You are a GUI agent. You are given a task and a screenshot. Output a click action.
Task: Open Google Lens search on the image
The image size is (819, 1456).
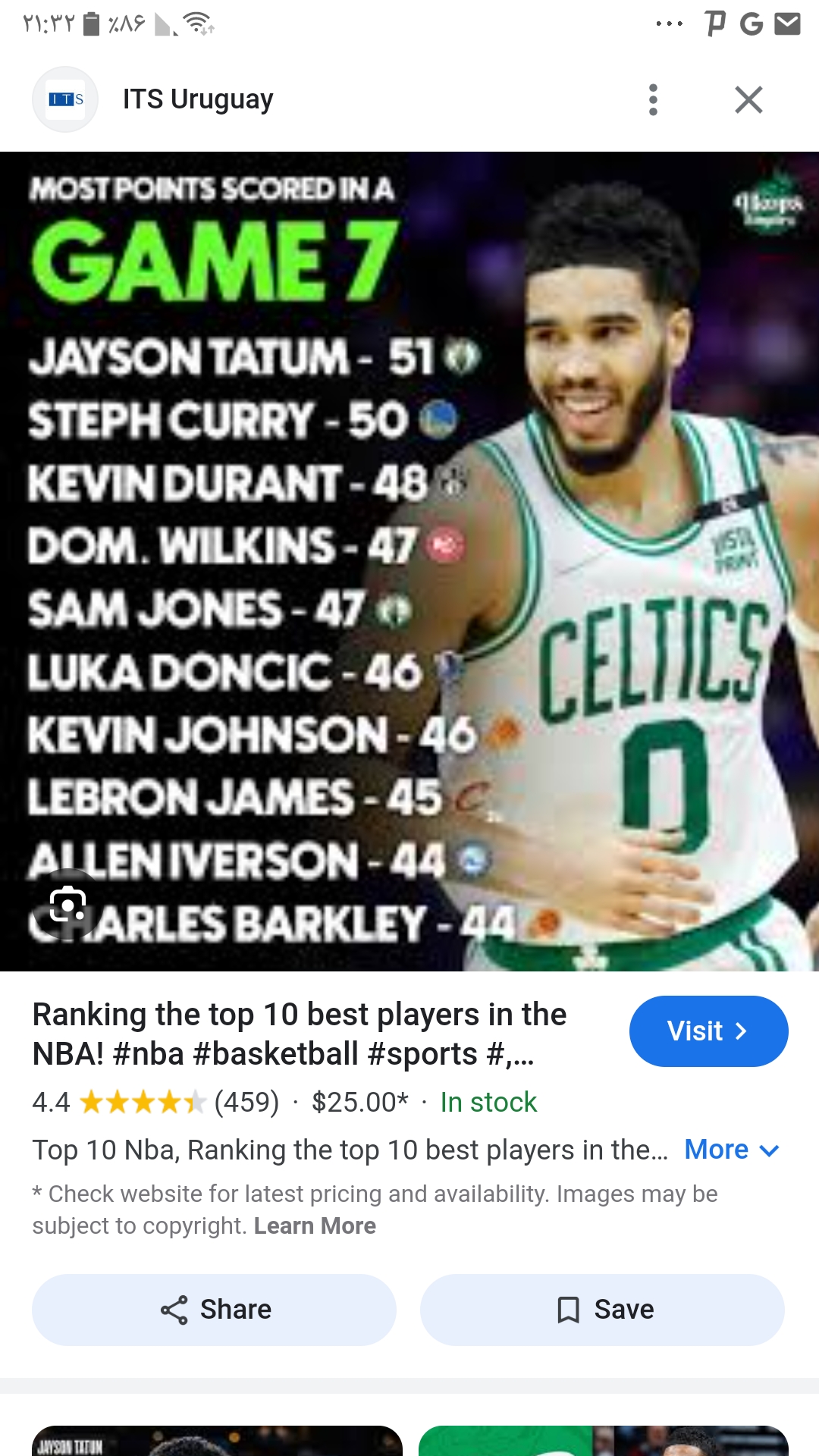click(67, 904)
